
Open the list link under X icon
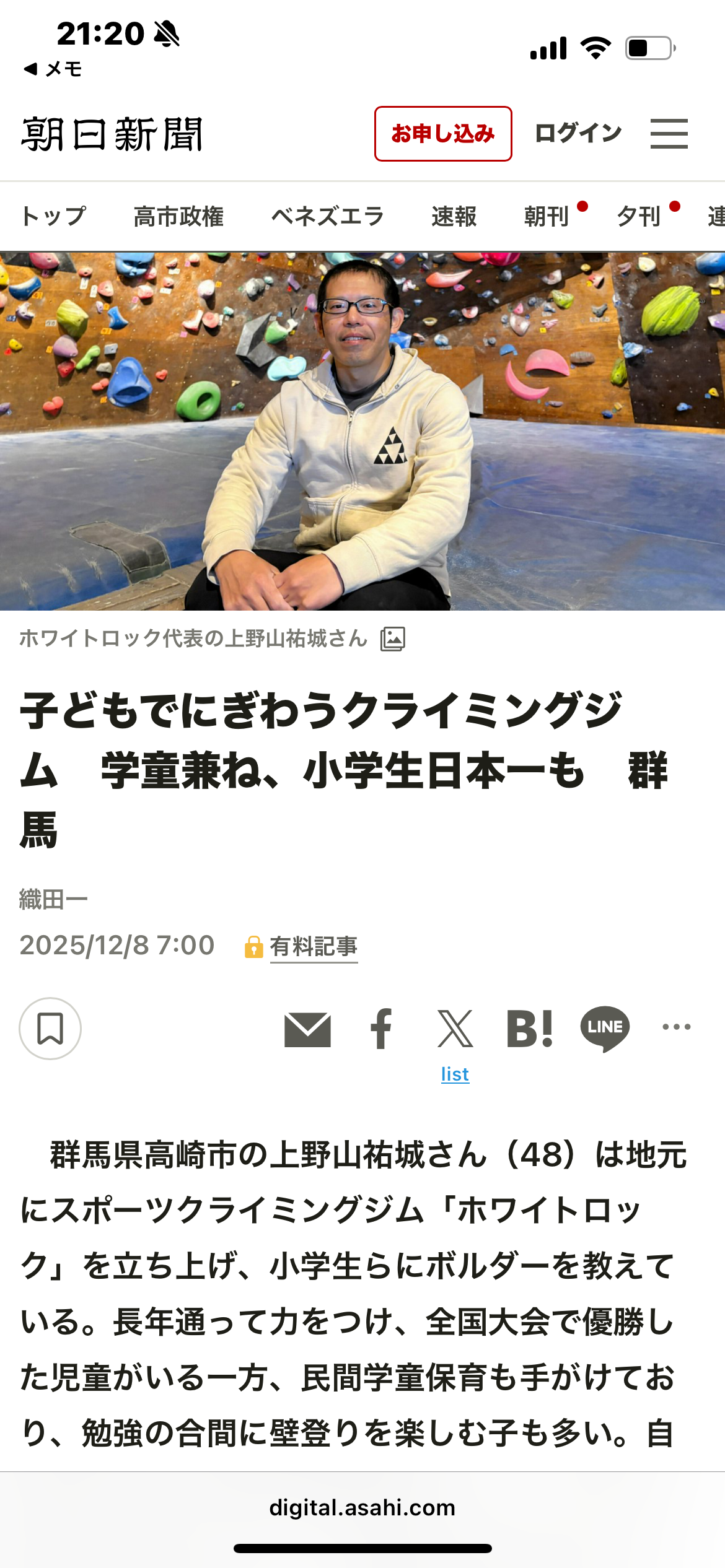(455, 1074)
